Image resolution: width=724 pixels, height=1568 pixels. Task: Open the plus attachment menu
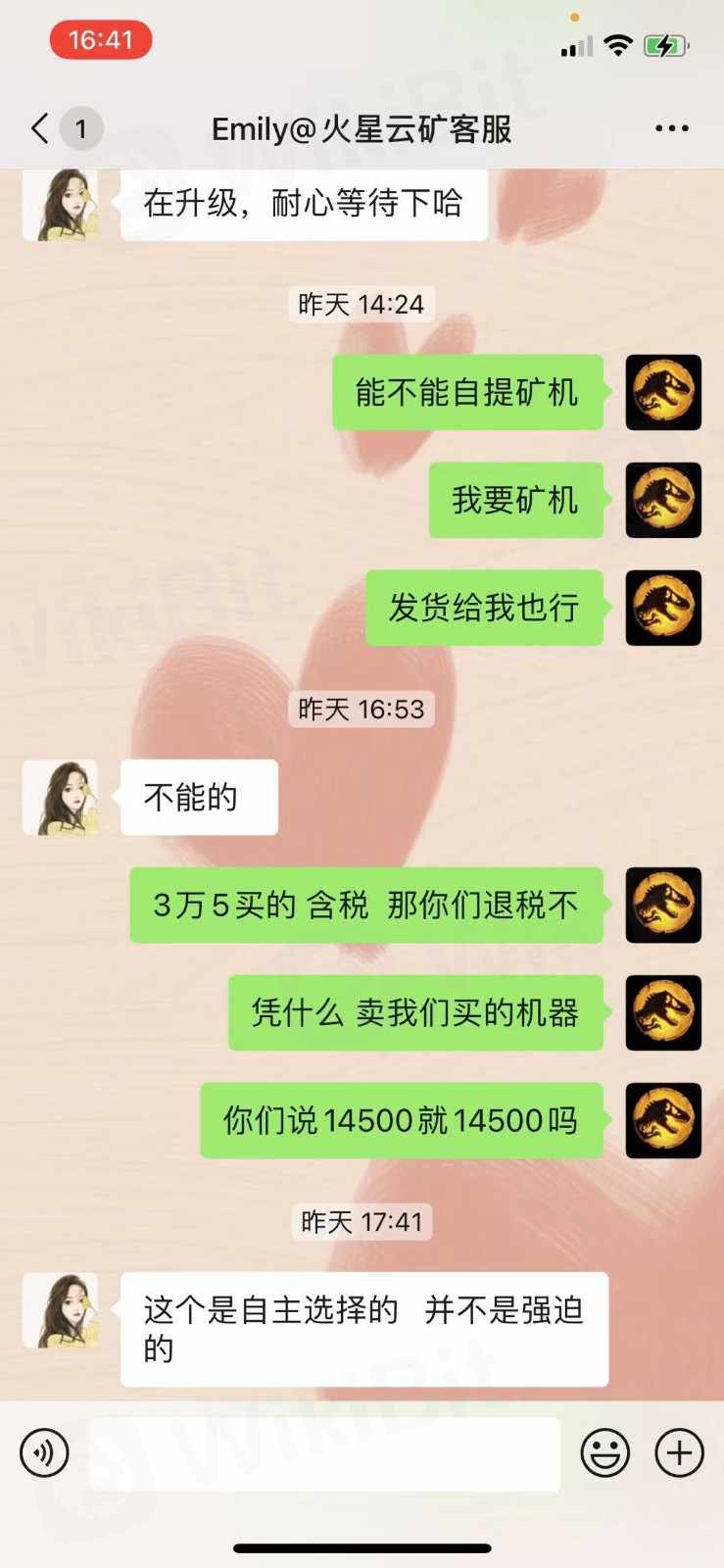coord(679,1452)
